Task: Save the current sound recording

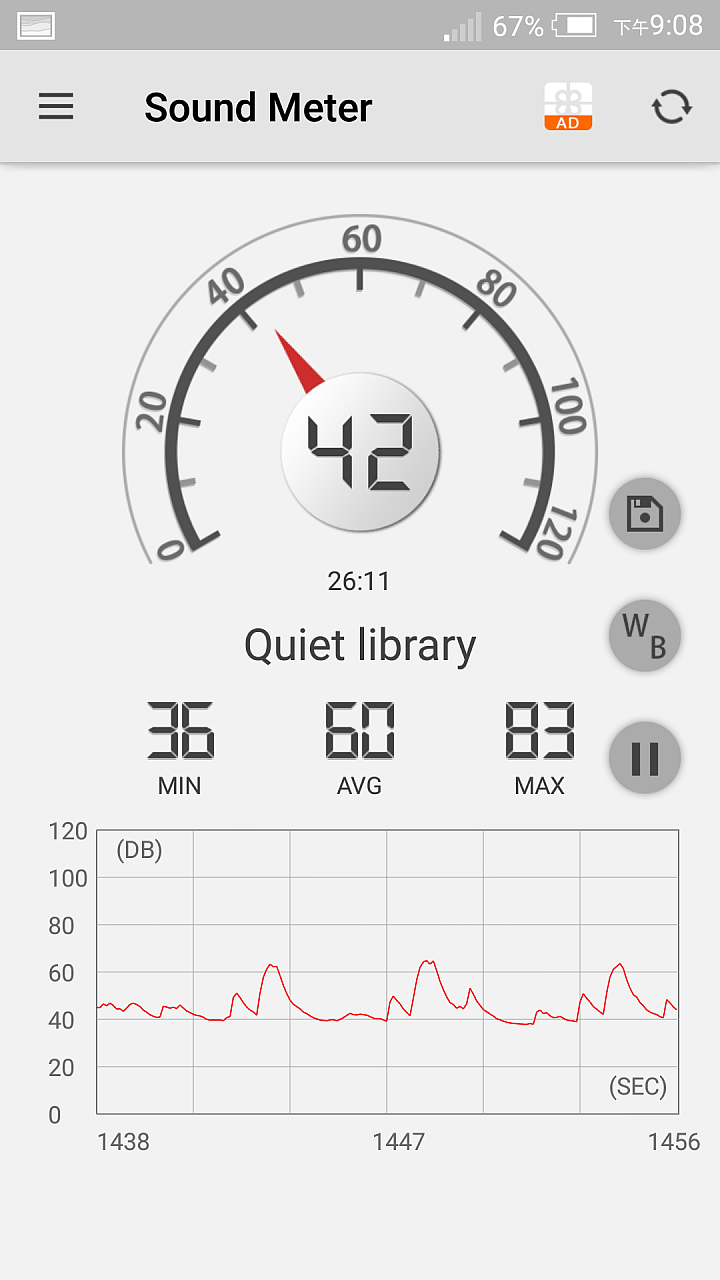Action: click(x=645, y=514)
